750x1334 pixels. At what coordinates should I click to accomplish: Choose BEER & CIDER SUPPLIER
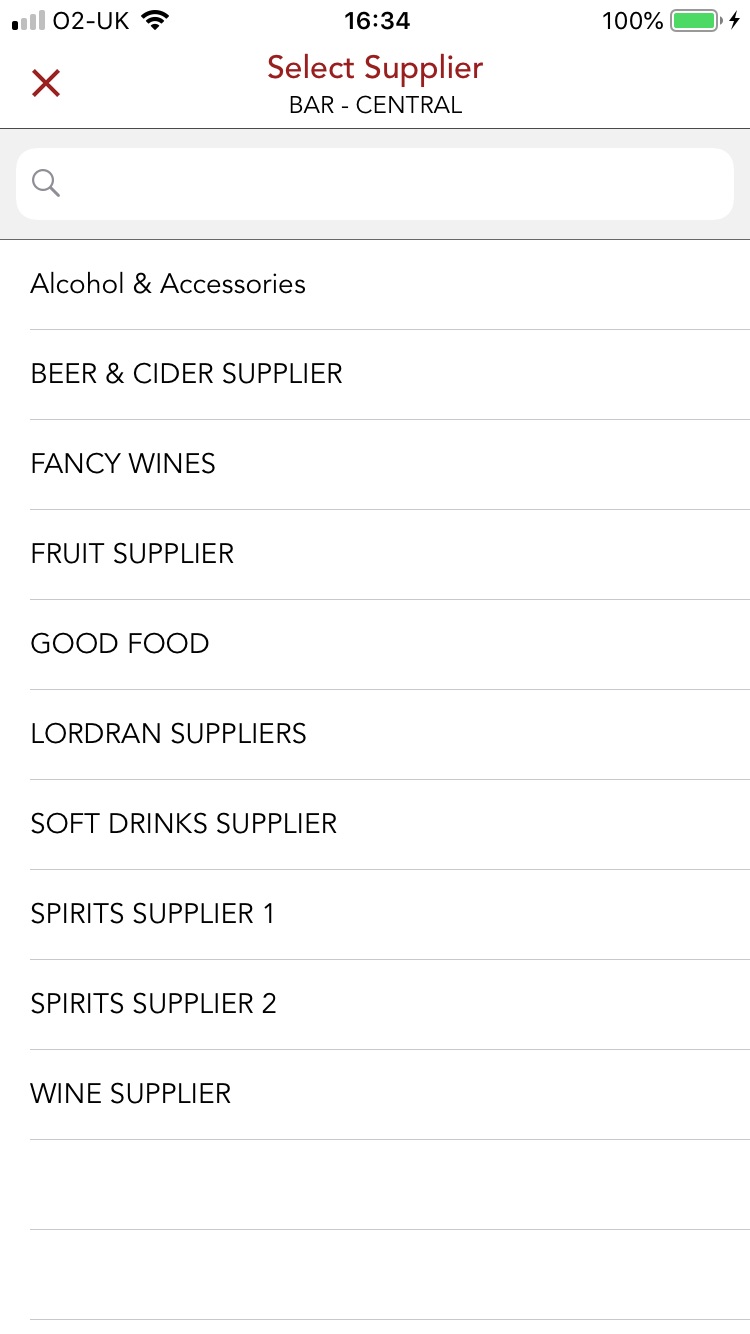point(186,374)
